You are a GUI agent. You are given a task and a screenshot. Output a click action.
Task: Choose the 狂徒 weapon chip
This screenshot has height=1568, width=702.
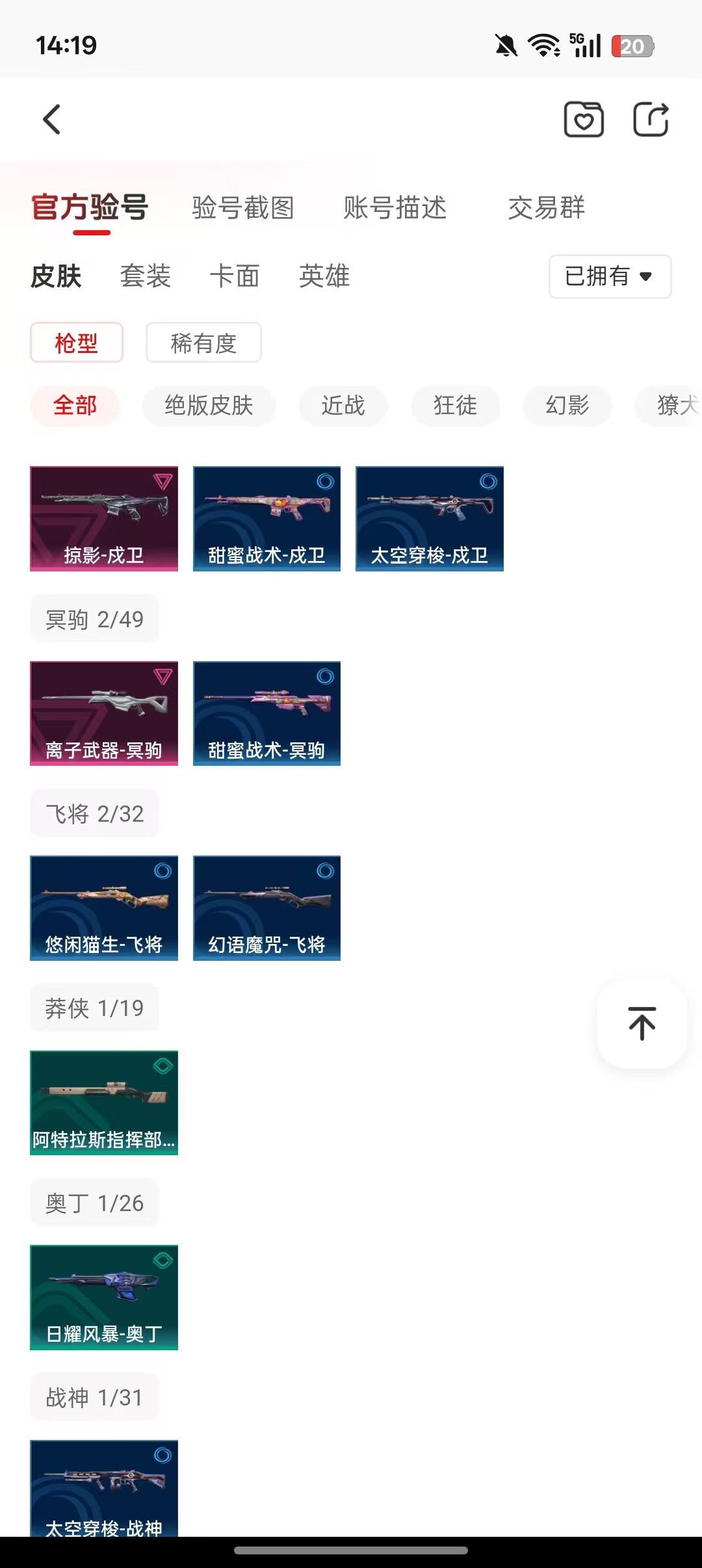pyautogui.click(x=455, y=406)
